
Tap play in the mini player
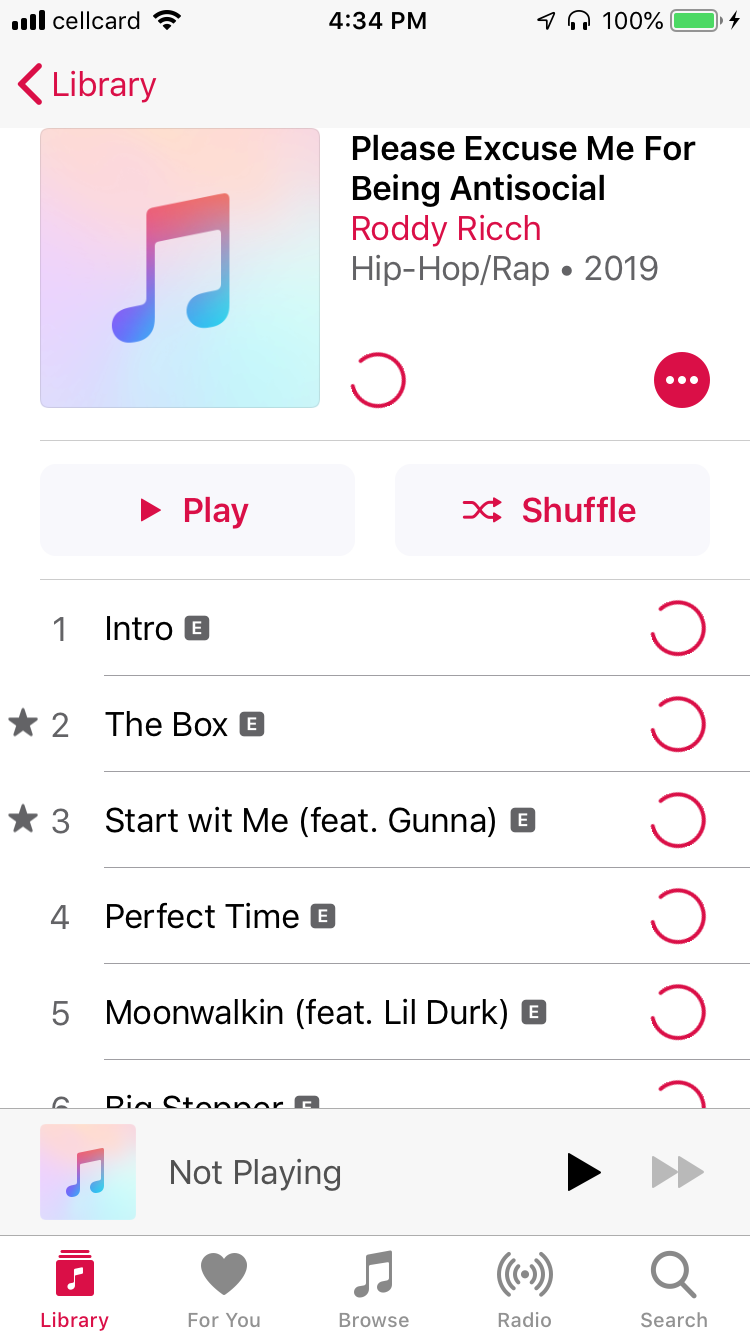click(x=583, y=1172)
